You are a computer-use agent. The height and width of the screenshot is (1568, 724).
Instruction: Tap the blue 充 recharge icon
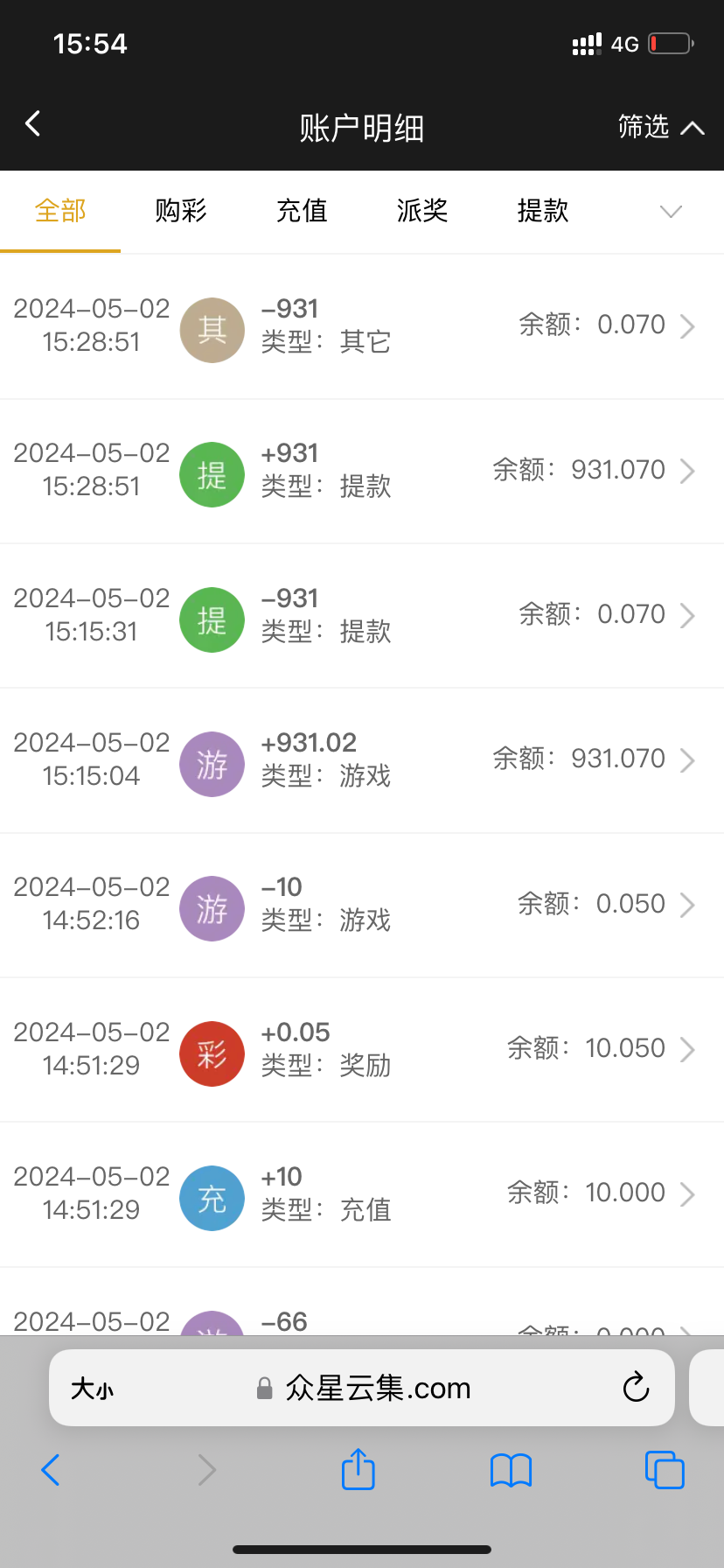[x=212, y=1198]
